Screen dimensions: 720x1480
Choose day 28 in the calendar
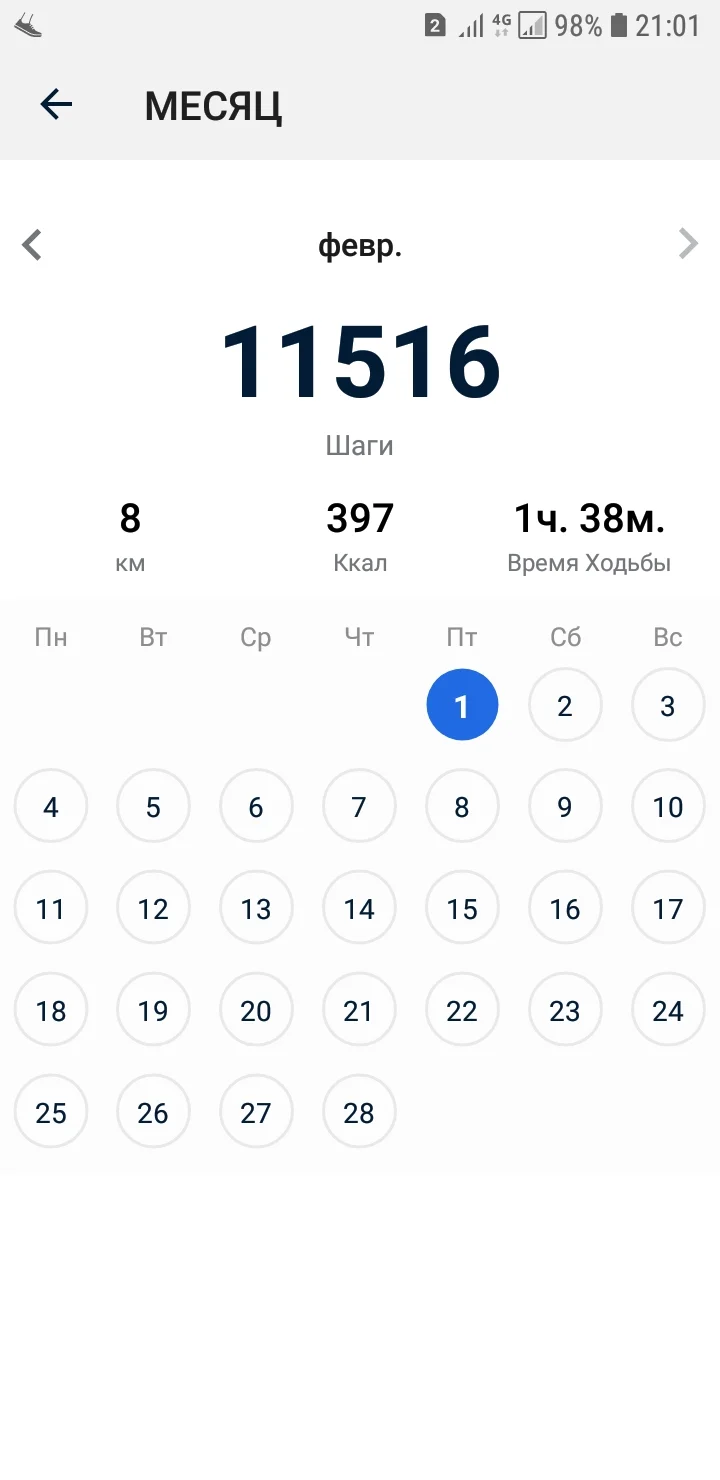[x=359, y=1113]
